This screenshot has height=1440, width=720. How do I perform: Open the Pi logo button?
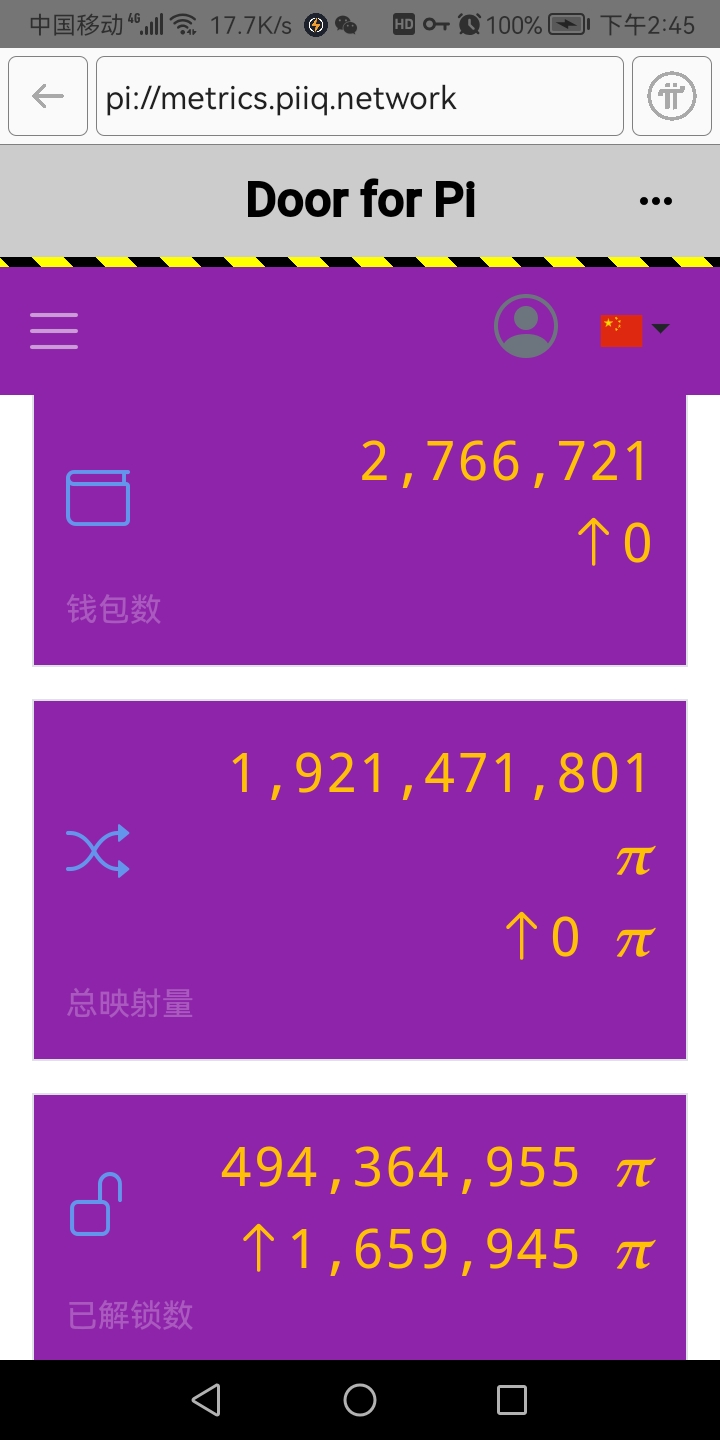point(671,96)
